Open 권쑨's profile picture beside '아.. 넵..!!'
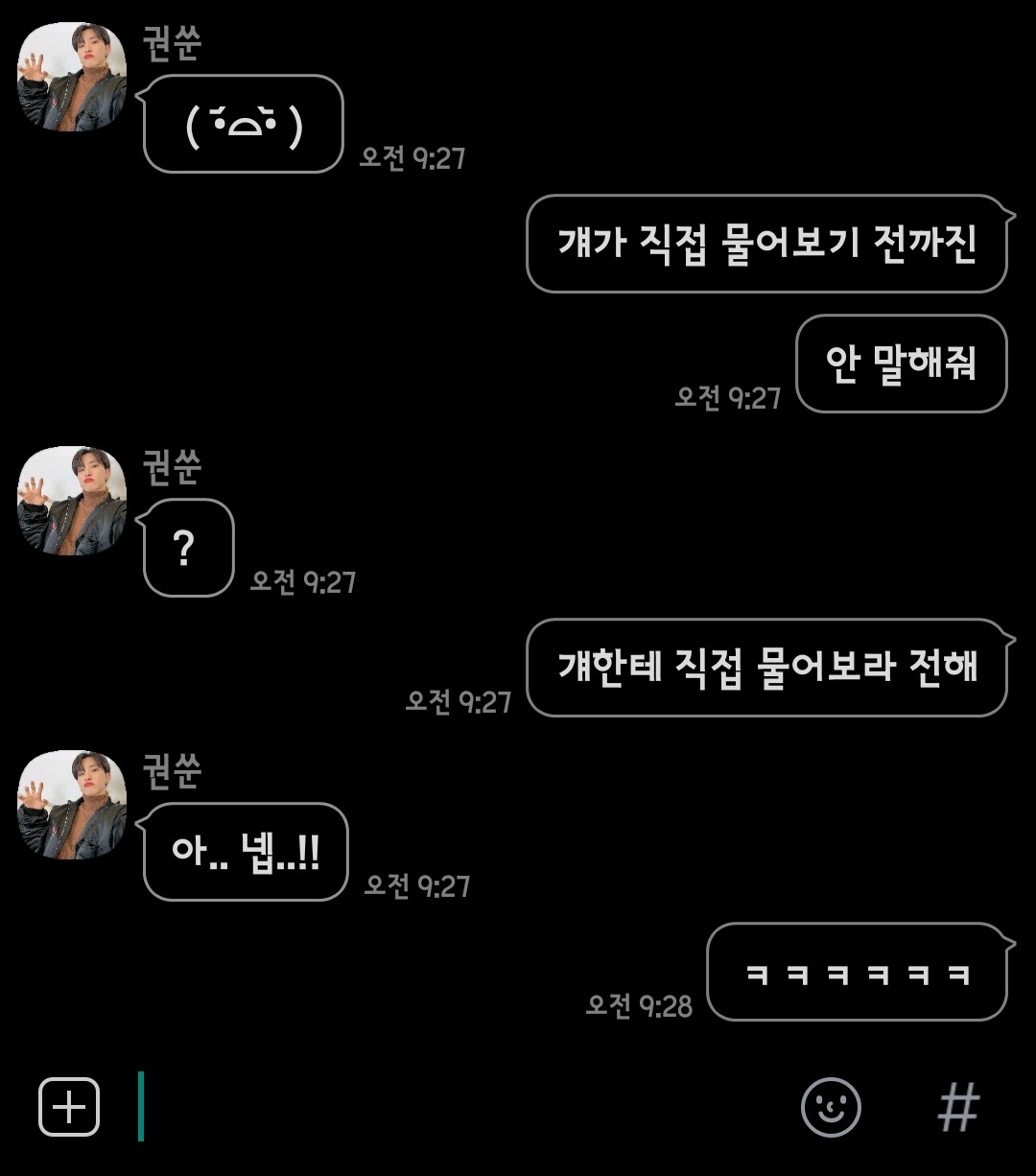Screen dimensions: 1036x1176 72,805
